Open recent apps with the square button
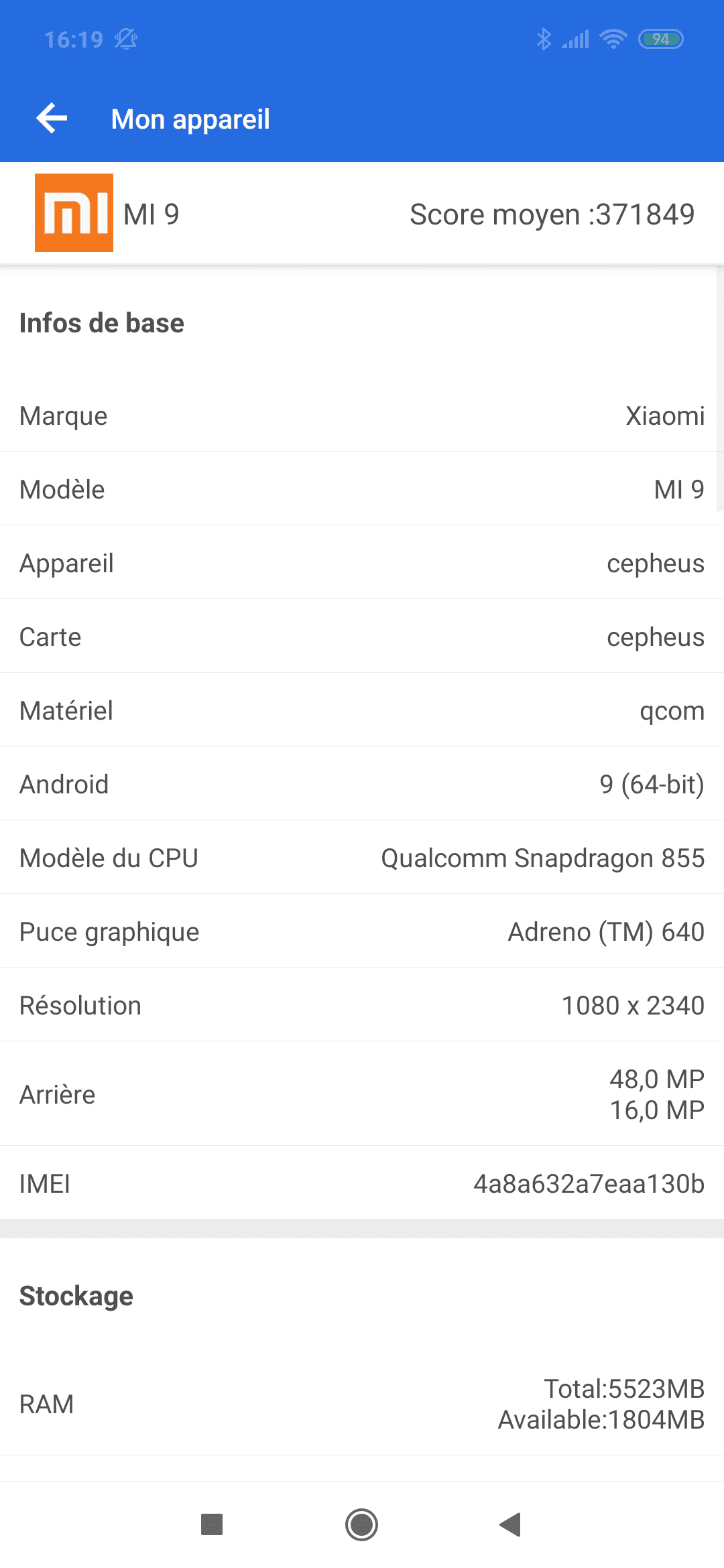Screen dimensions: 724x1568 coord(212,1524)
